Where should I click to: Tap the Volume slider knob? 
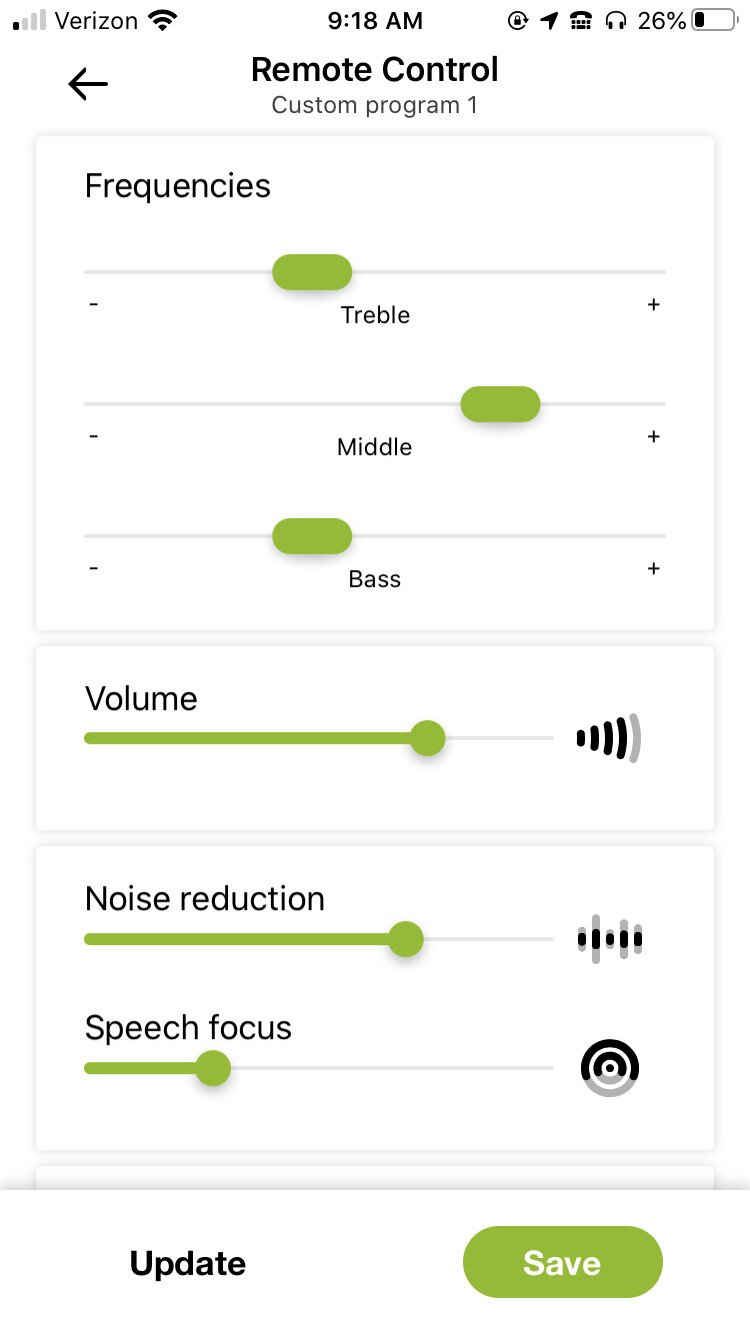pyautogui.click(x=428, y=738)
